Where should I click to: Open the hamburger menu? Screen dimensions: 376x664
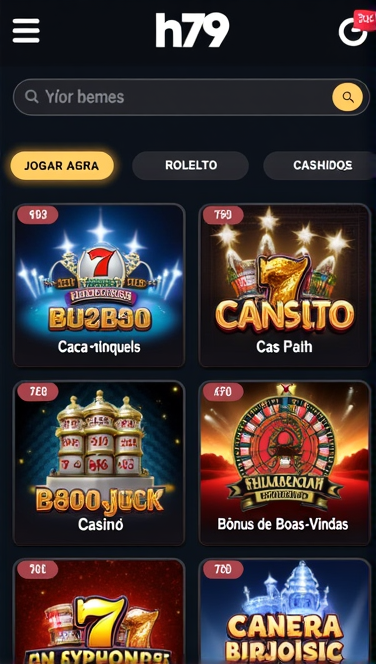[26, 30]
